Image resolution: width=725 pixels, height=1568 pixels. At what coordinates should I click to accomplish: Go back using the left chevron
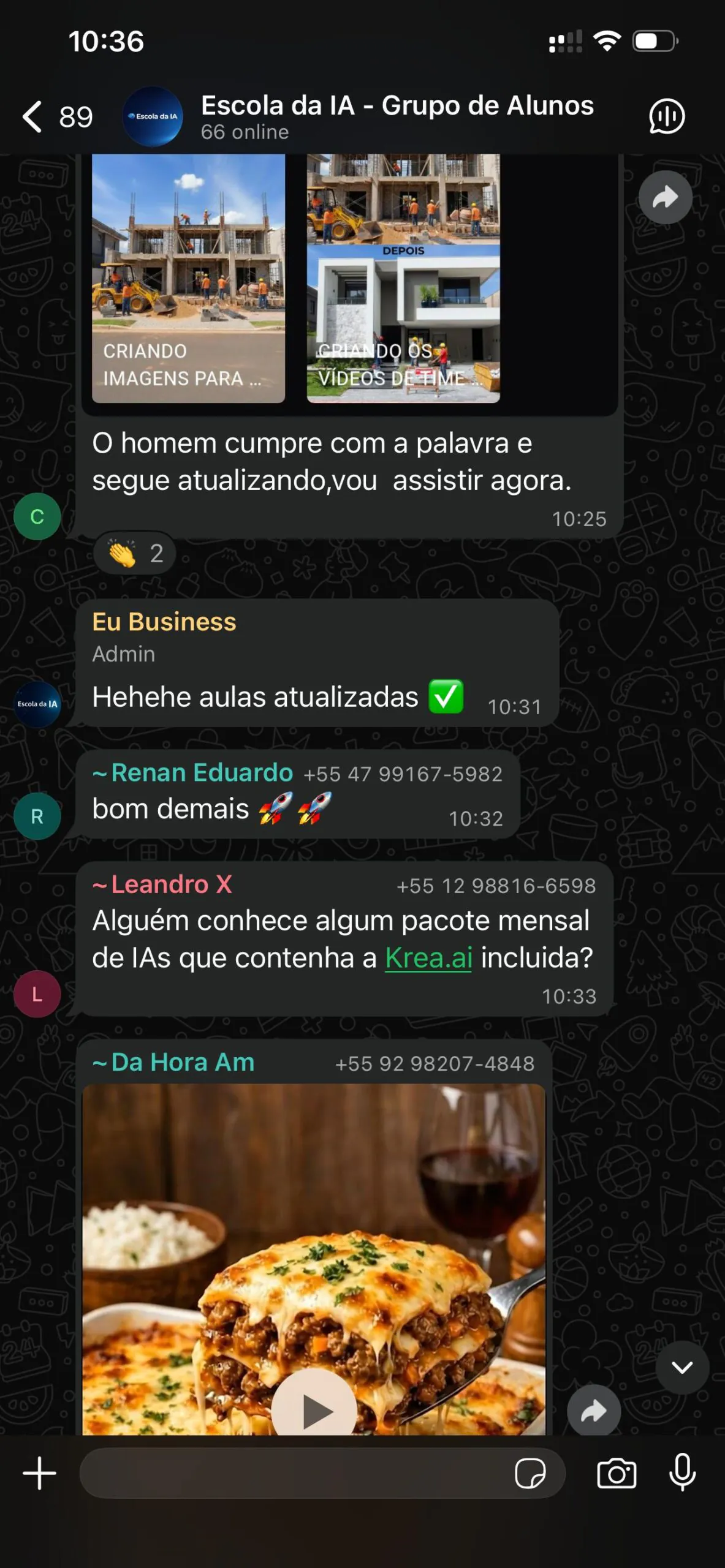(x=33, y=116)
